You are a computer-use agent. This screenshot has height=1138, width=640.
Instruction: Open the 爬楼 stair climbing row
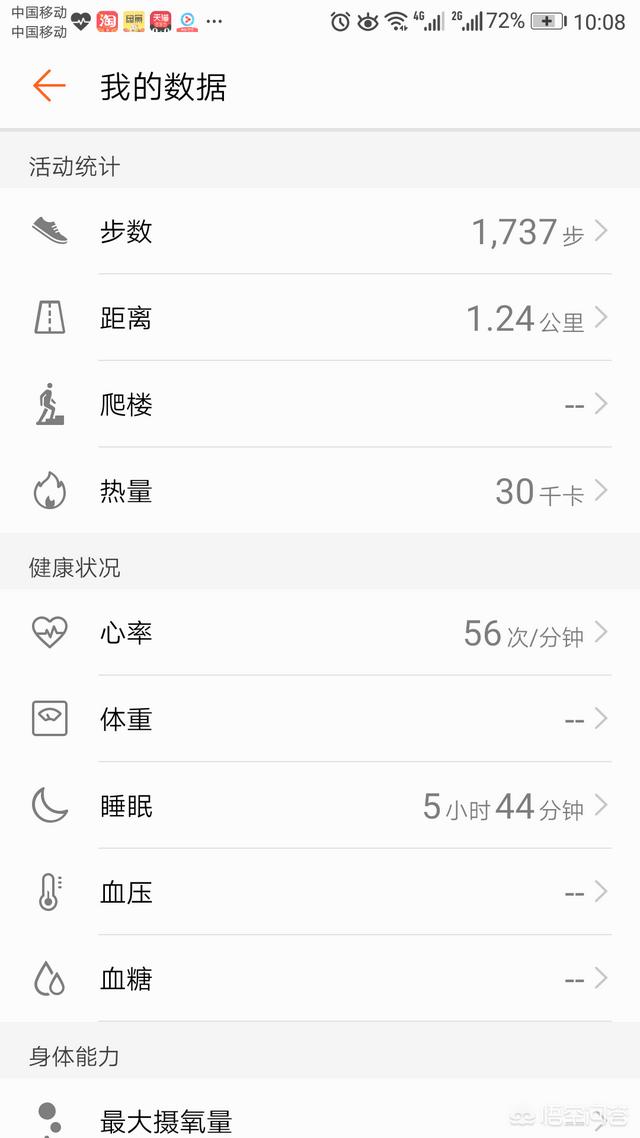pyautogui.click(x=320, y=405)
